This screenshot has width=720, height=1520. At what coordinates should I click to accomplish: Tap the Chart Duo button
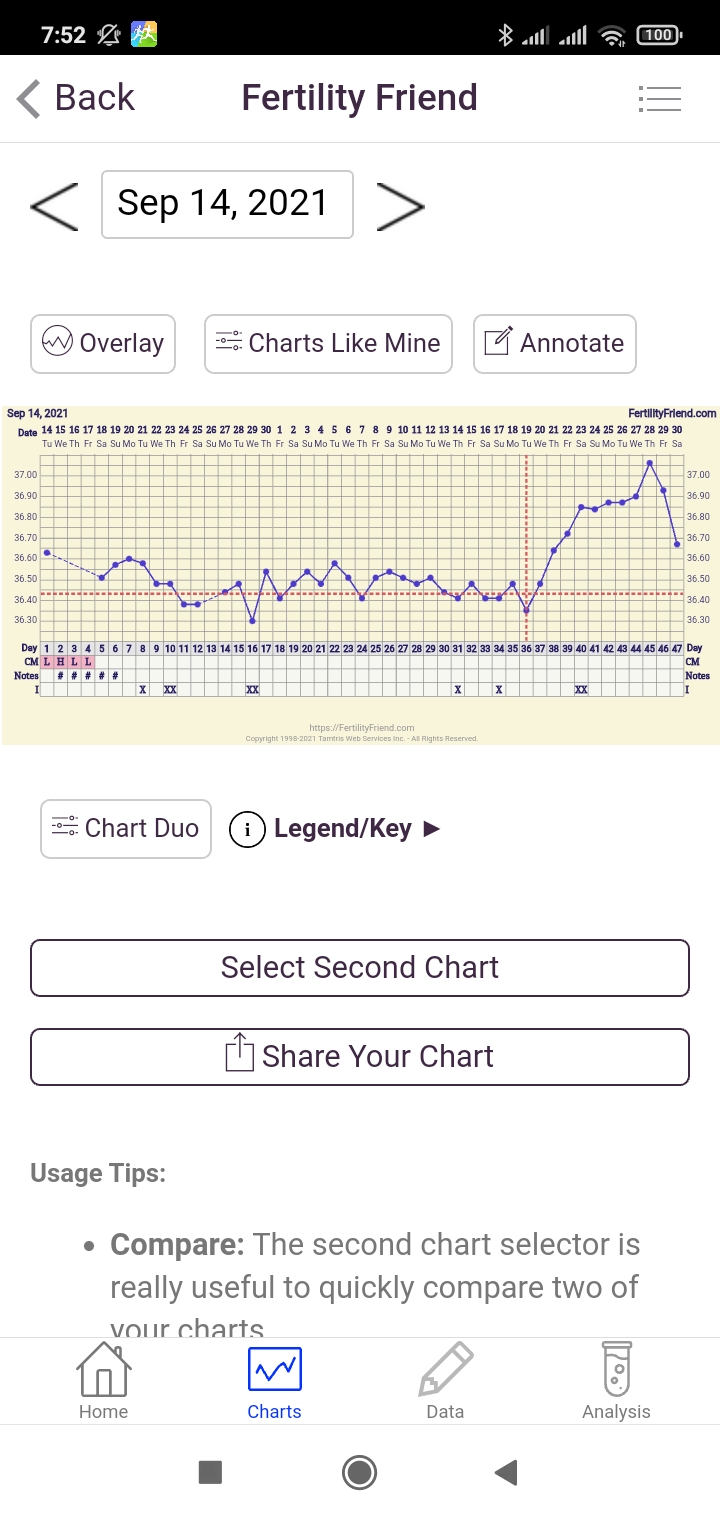tap(126, 828)
